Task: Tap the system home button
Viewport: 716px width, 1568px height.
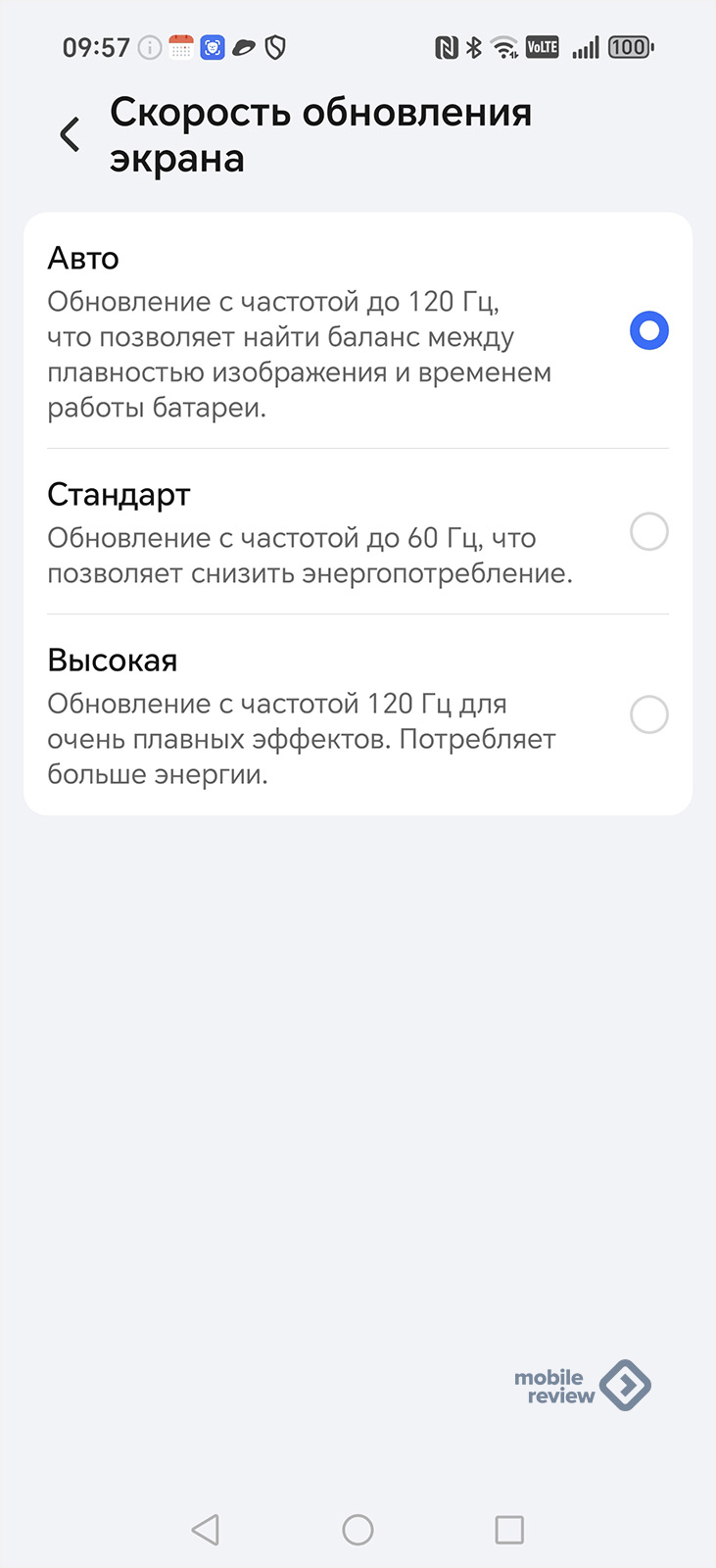Action: coord(358,1529)
